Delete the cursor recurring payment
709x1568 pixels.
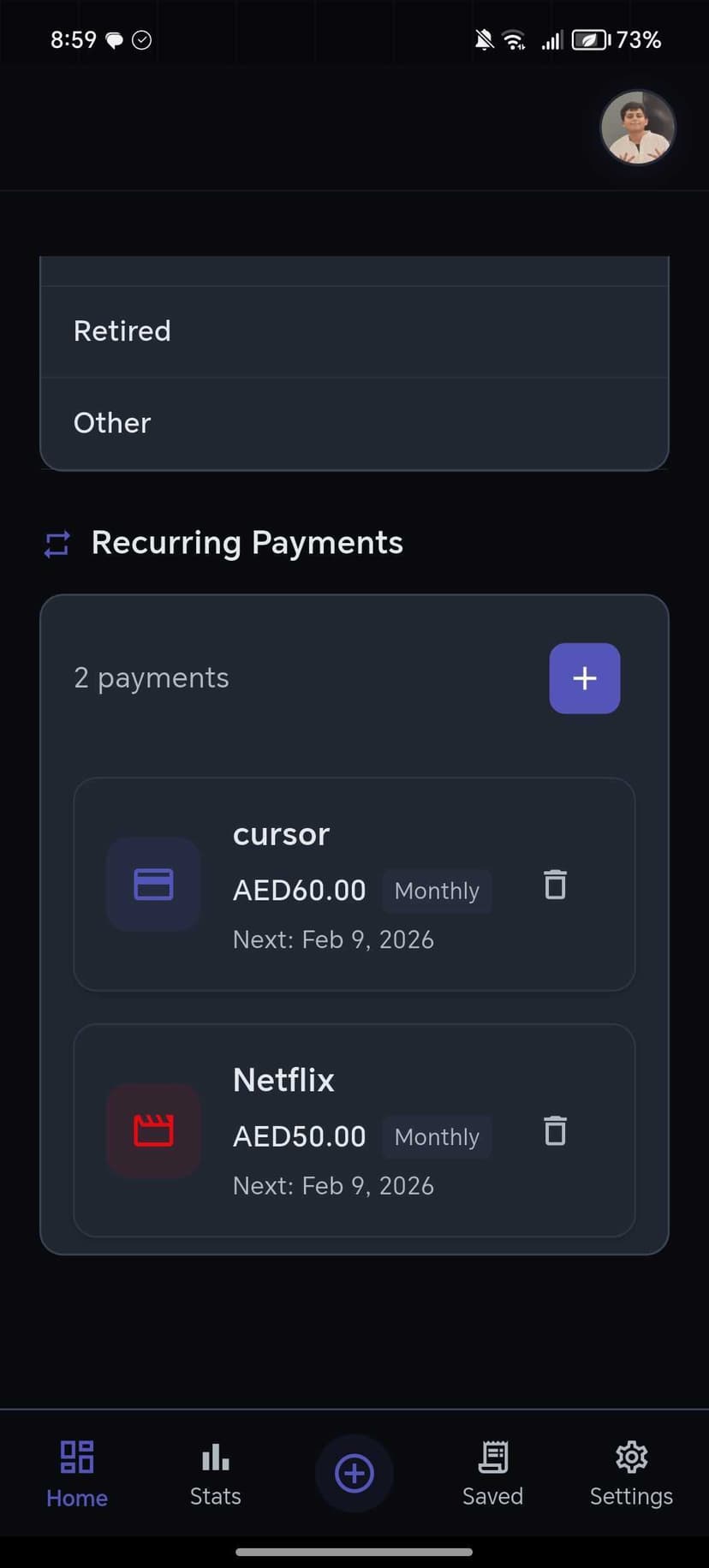tap(556, 885)
